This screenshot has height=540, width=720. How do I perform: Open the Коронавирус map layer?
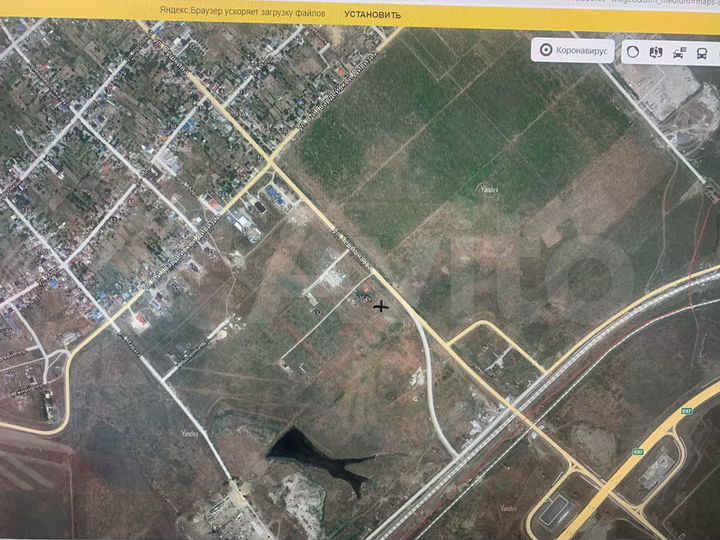[572, 50]
